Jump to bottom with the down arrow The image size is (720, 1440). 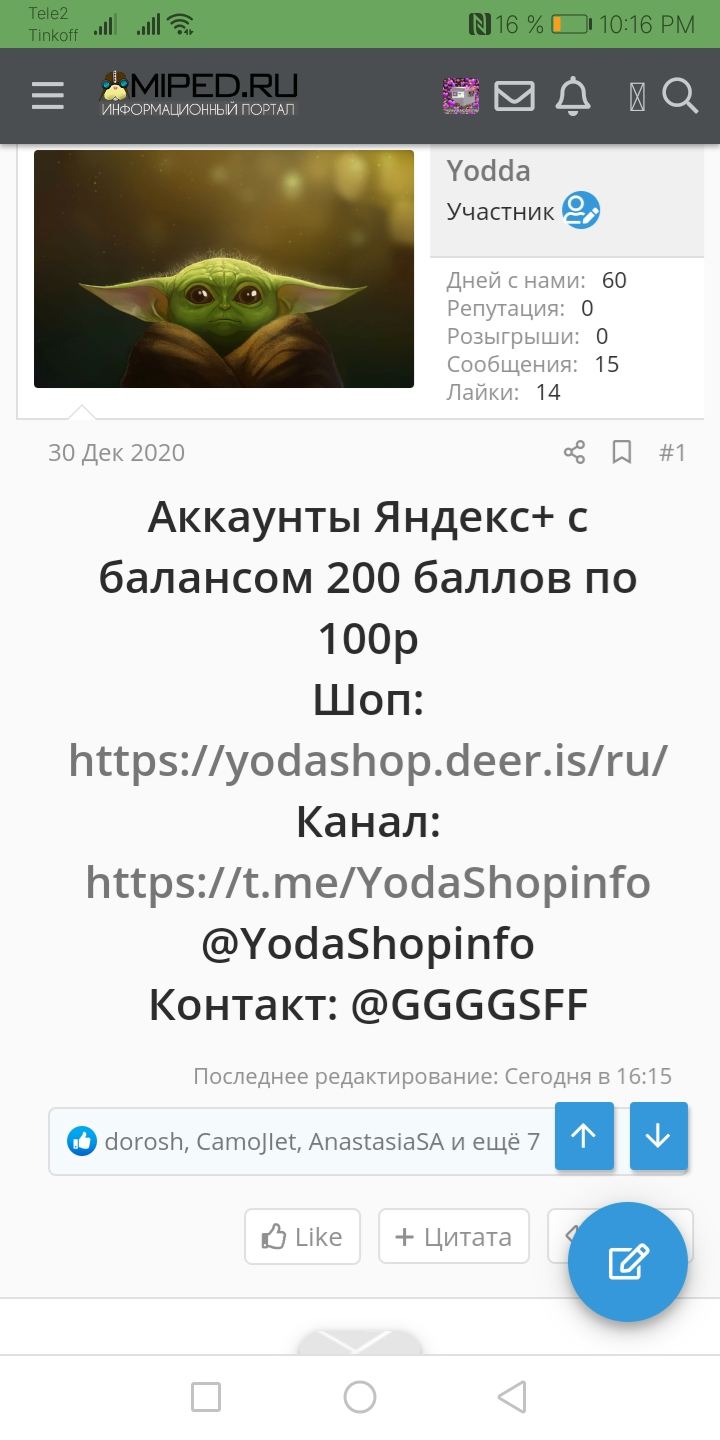659,1136
